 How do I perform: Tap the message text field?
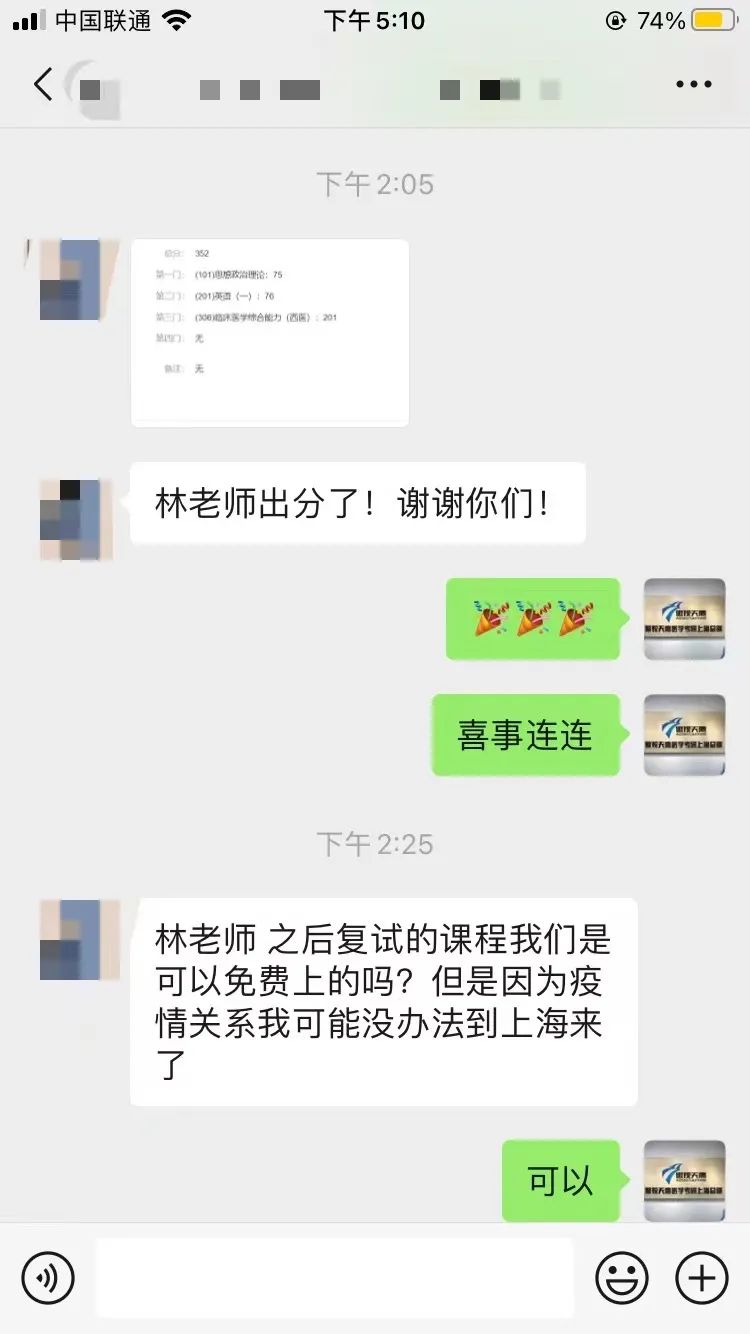coord(335,1277)
